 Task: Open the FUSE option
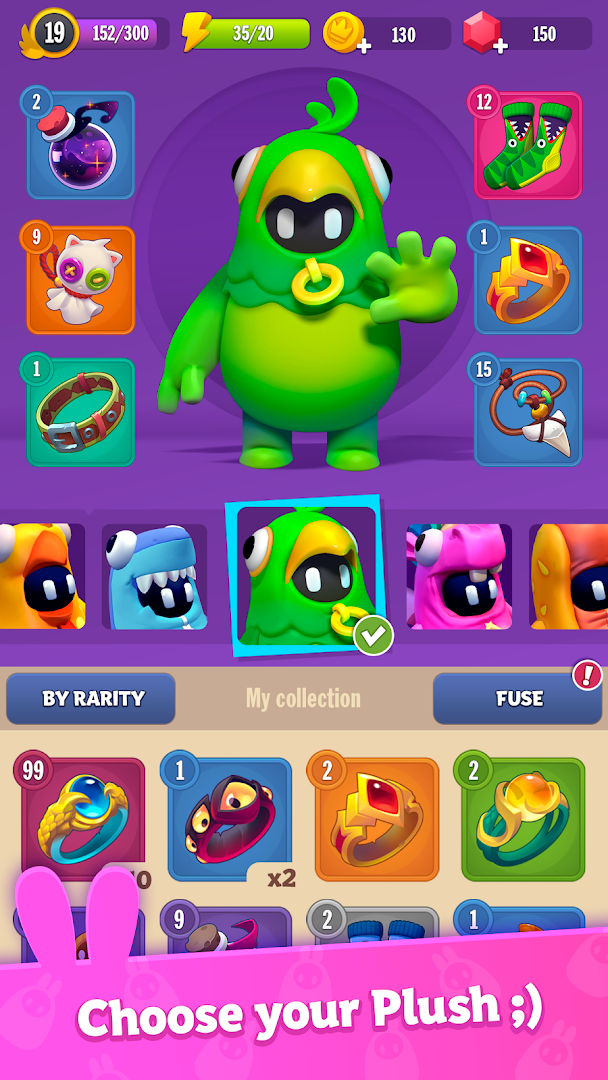518,699
